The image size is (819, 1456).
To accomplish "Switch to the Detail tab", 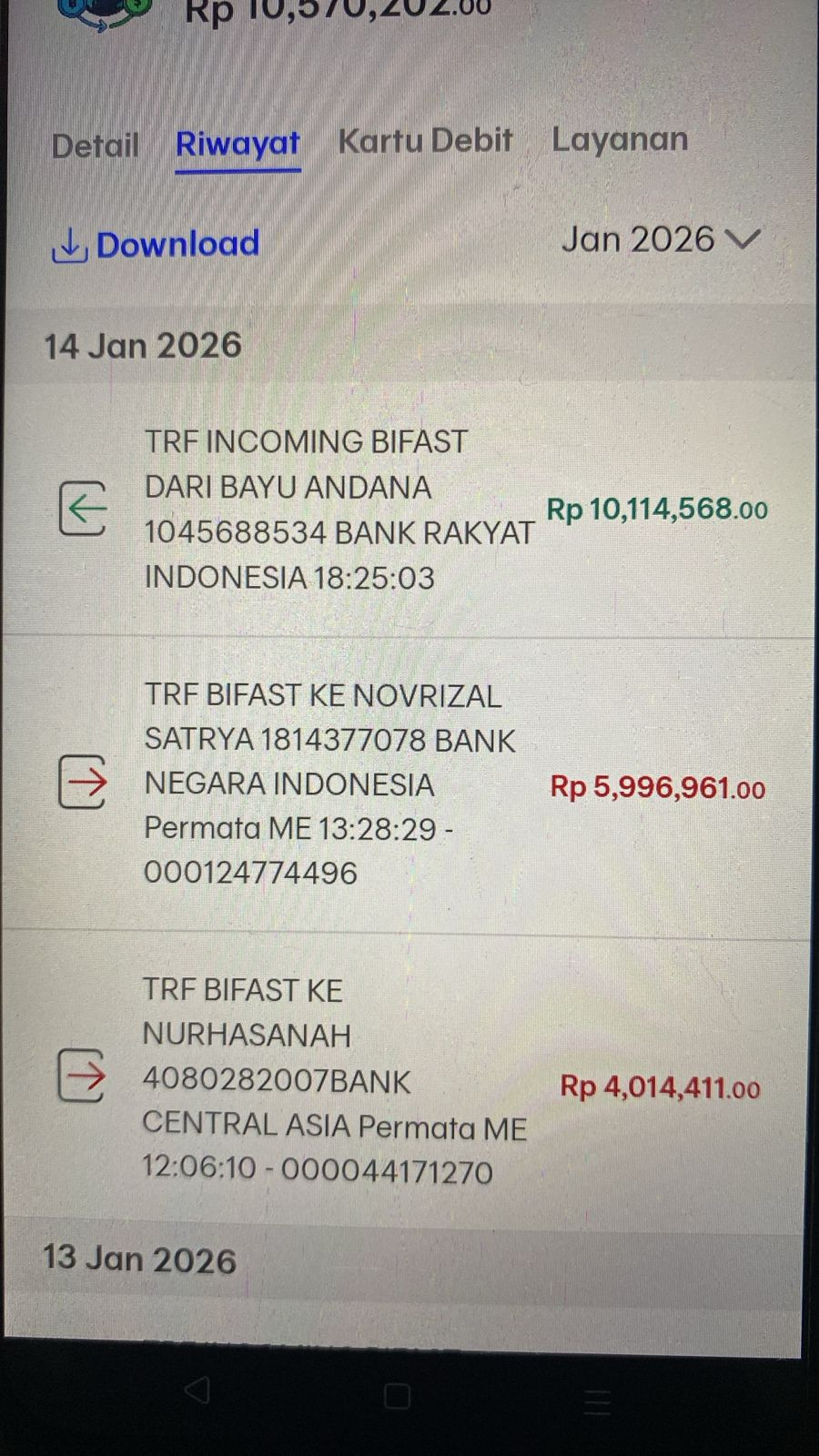I will tap(95, 146).
